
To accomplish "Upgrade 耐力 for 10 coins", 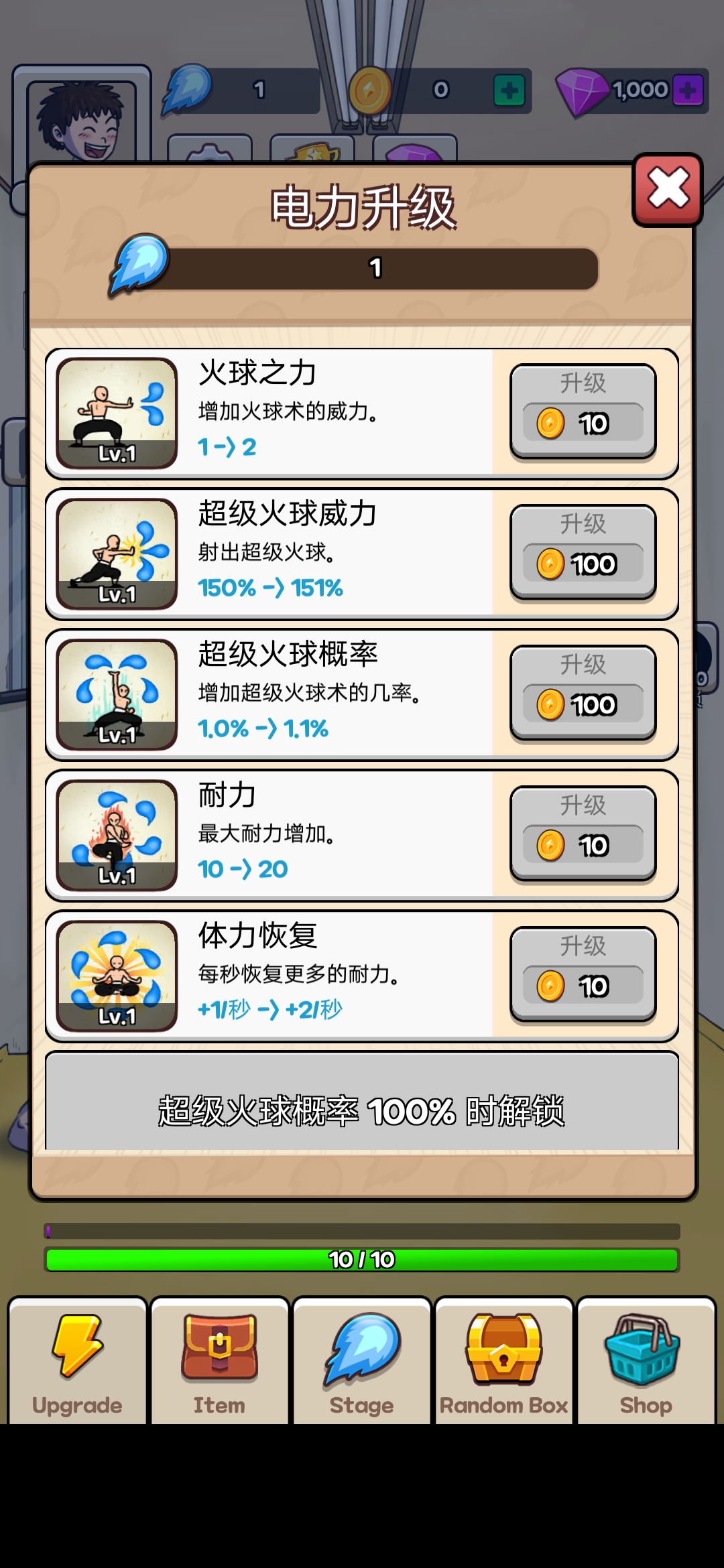I will click(582, 831).
